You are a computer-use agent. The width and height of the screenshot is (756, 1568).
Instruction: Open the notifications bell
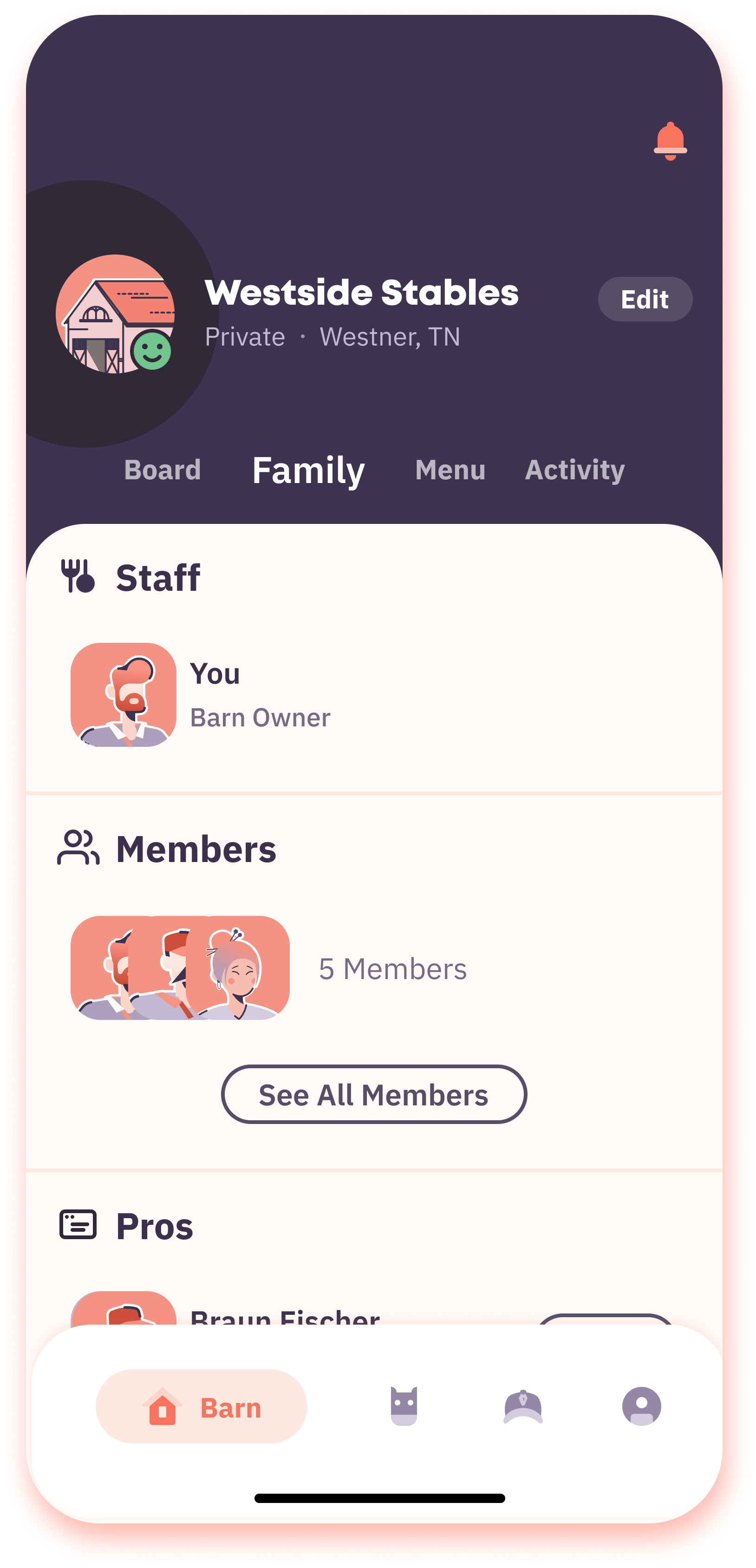[670, 142]
